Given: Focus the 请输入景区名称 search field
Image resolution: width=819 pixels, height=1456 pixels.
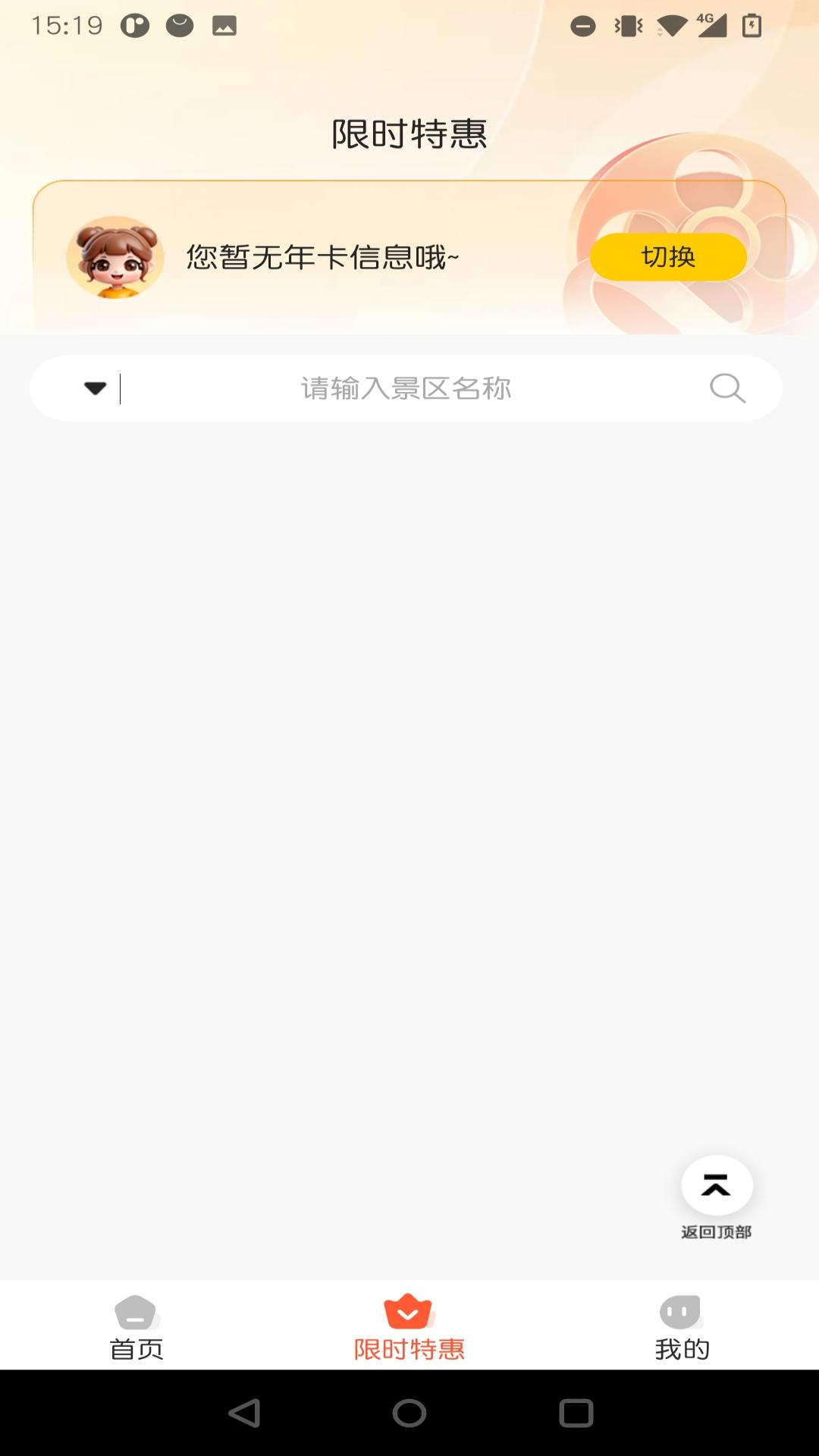Looking at the screenshot, I should click(x=406, y=388).
